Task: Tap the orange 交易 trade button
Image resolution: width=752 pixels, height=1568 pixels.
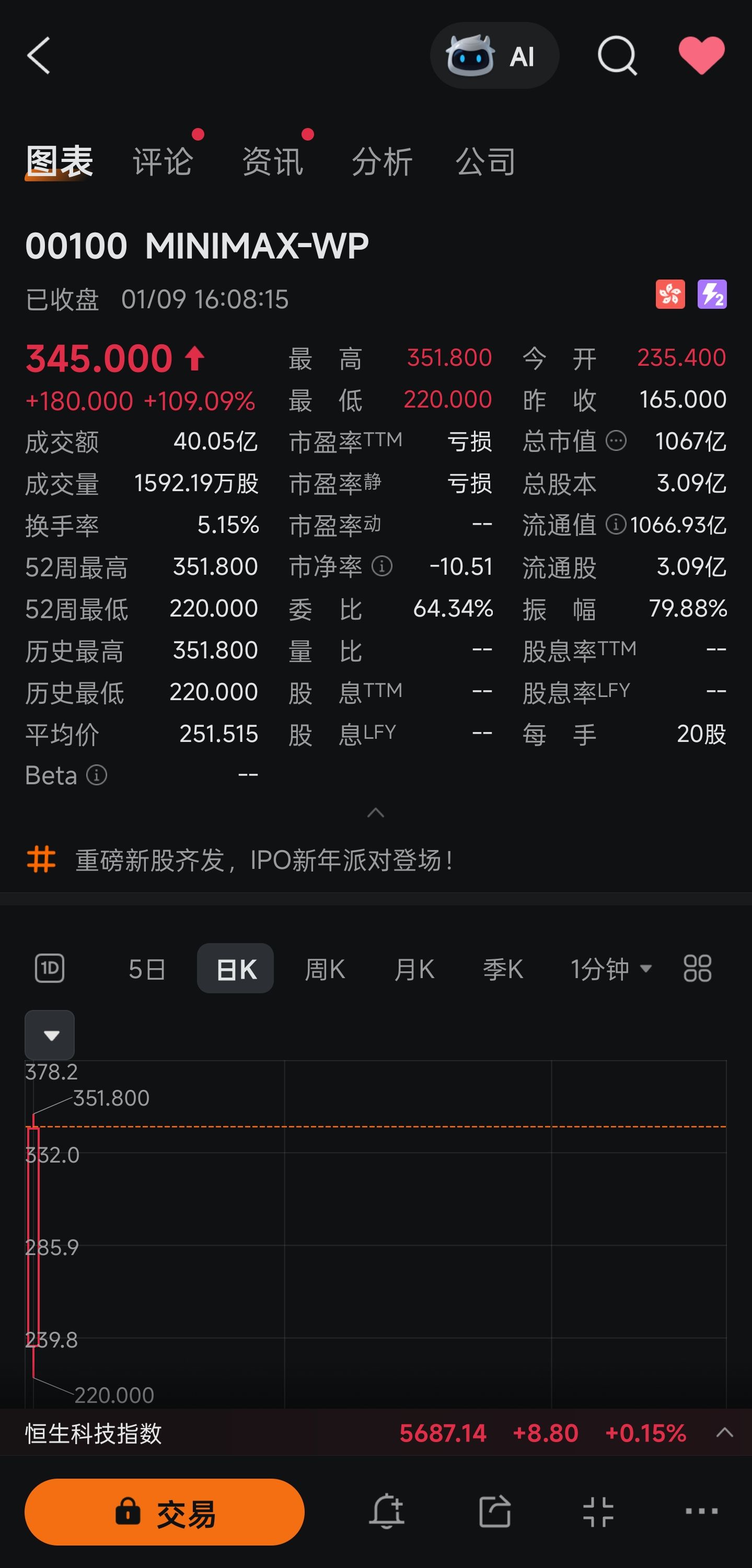Action: point(165,1512)
